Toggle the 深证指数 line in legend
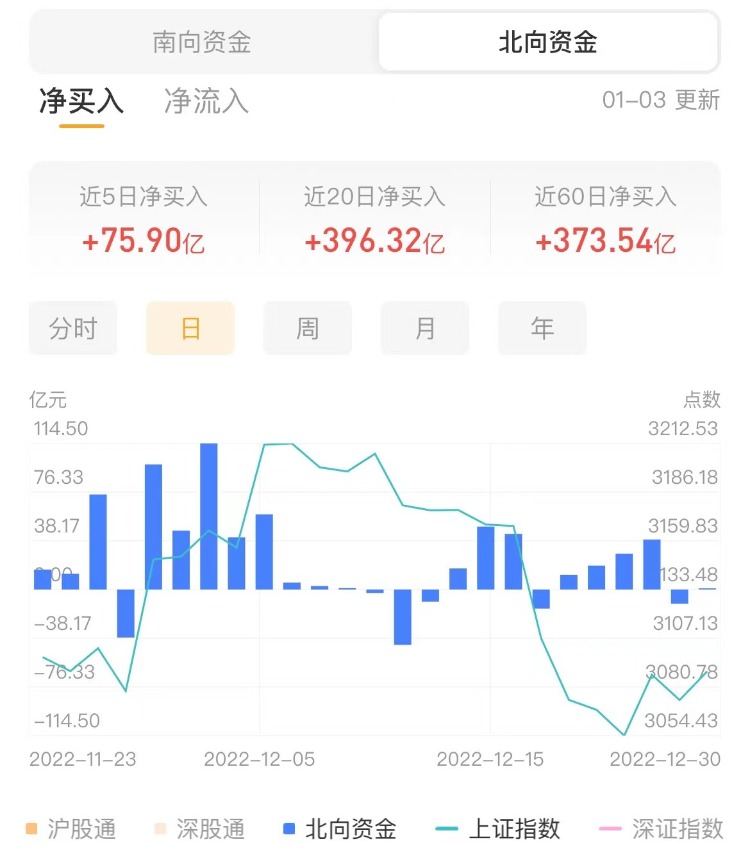750x867 pixels. point(662,829)
